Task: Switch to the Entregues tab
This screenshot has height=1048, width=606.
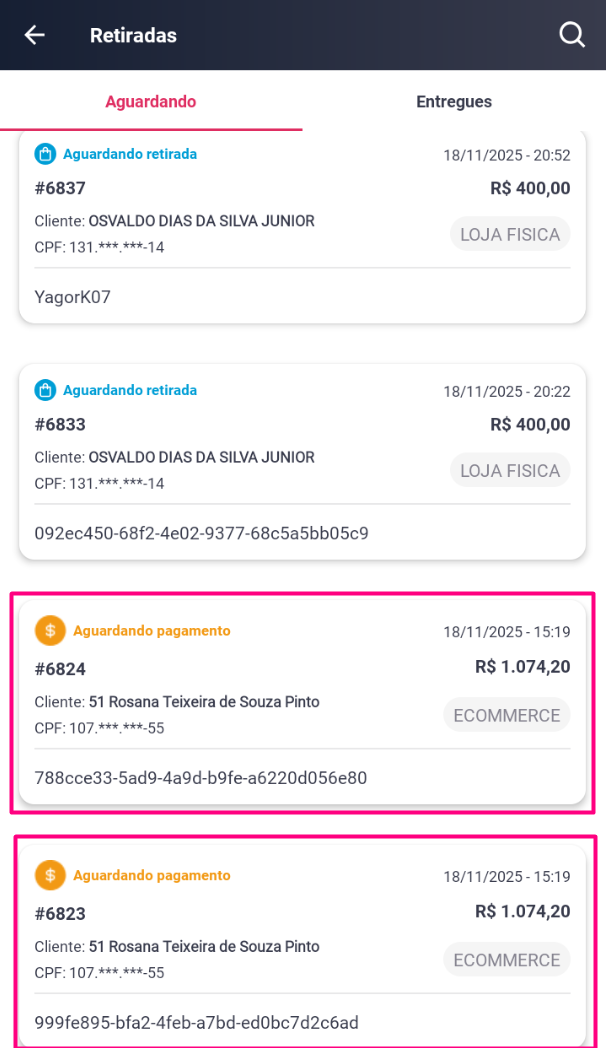Action: [x=454, y=102]
